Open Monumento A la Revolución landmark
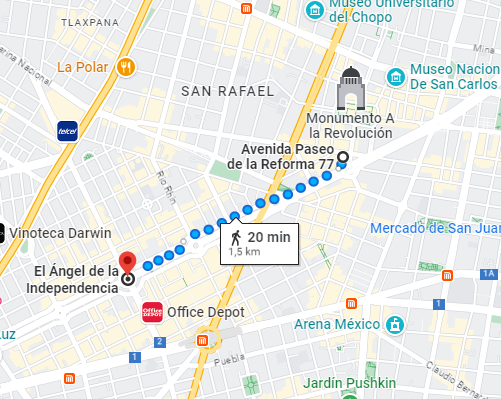Screen dimensions: 501x399 coord(351,88)
